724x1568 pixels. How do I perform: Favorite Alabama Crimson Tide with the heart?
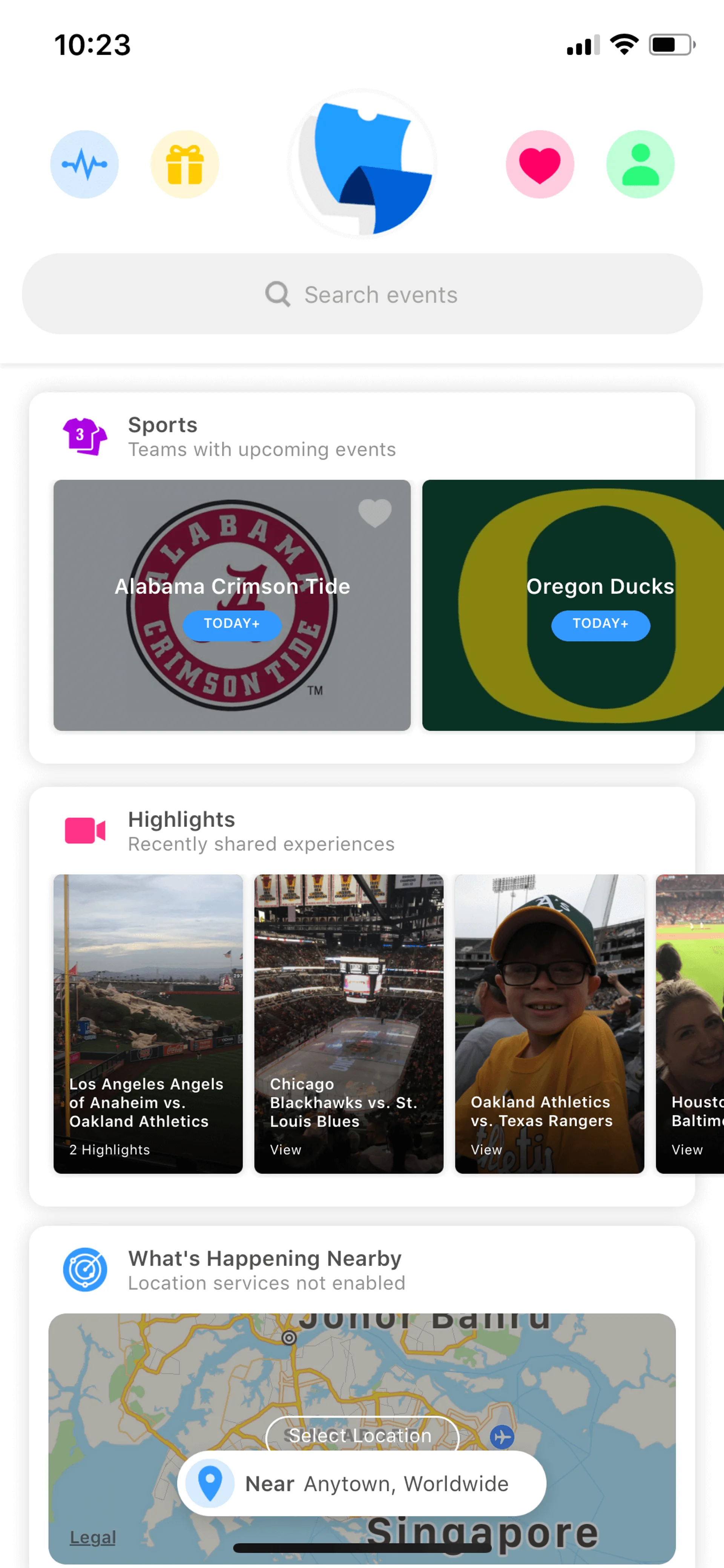pos(375,513)
